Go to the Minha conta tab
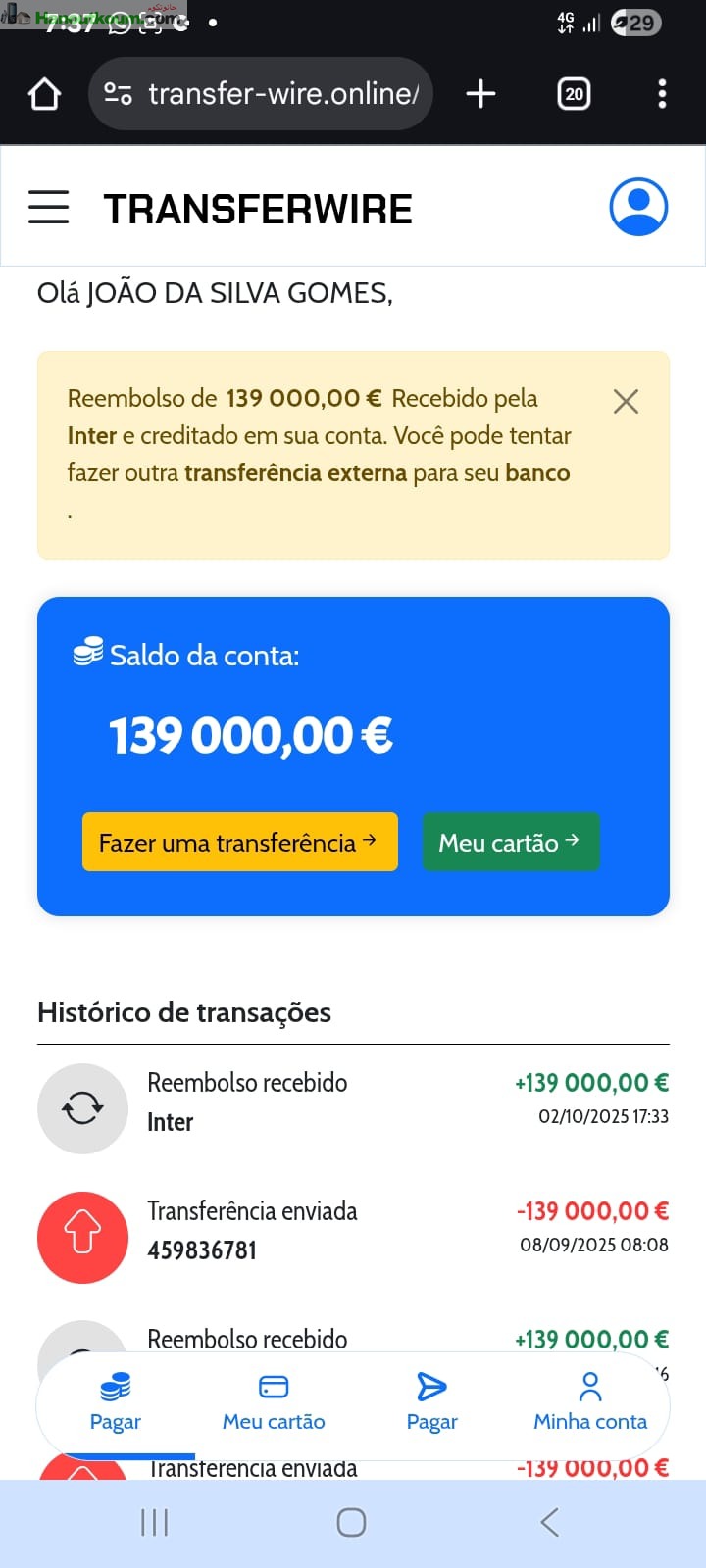 [590, 1401]
